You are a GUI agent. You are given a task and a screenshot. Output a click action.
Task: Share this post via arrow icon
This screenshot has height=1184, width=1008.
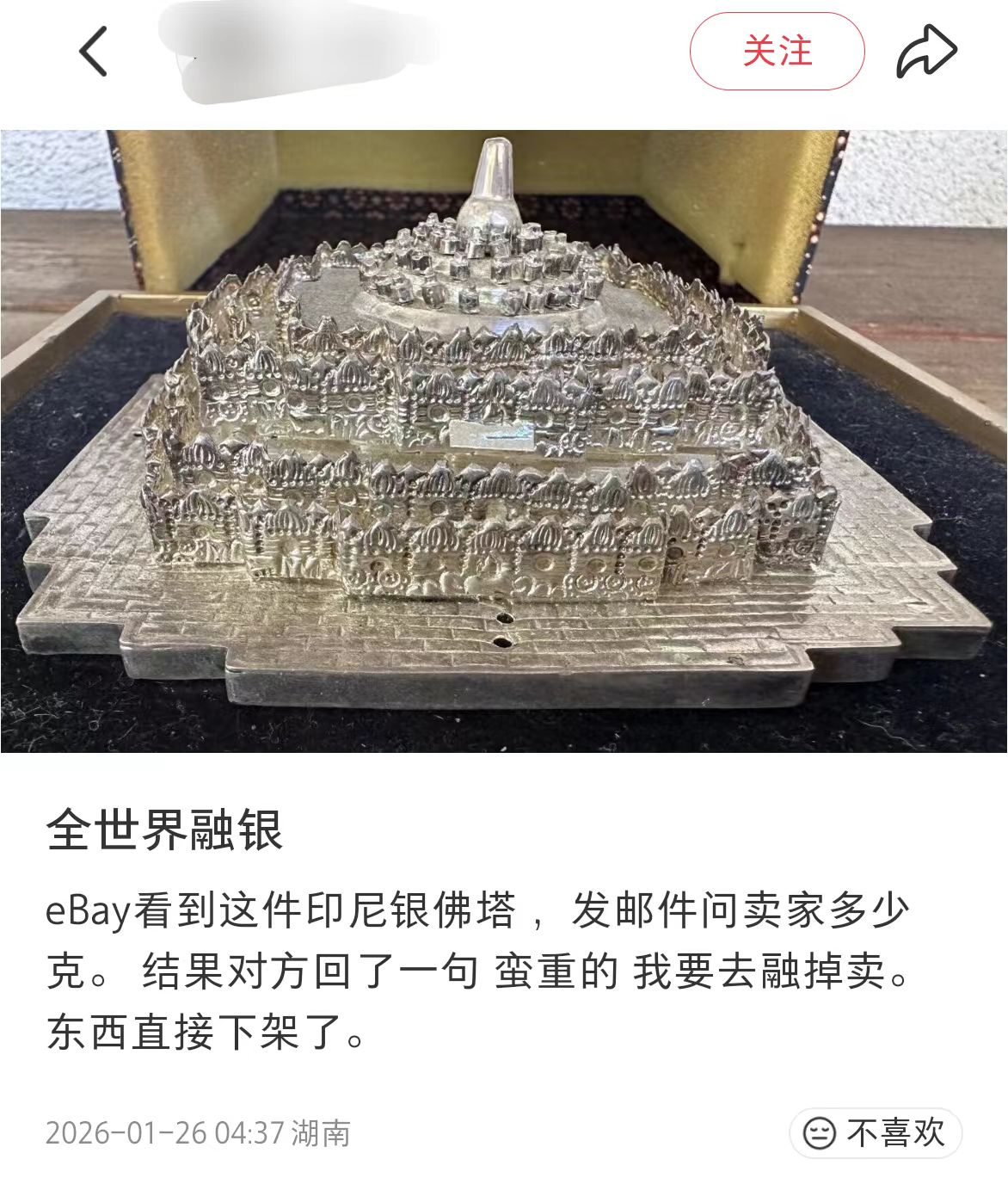(x=926, y=52)
